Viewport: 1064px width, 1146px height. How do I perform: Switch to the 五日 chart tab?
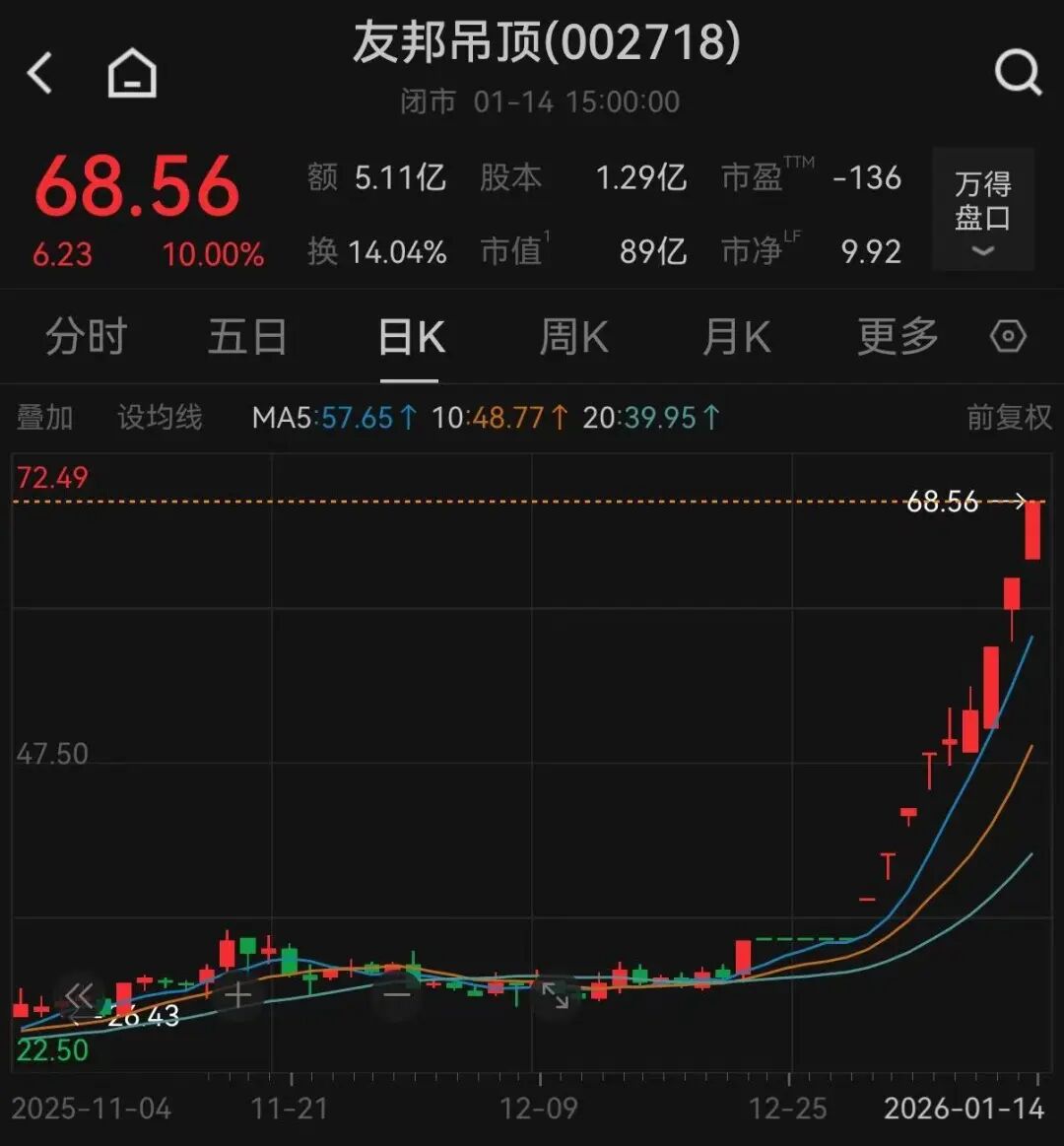(x=247, y=338)
